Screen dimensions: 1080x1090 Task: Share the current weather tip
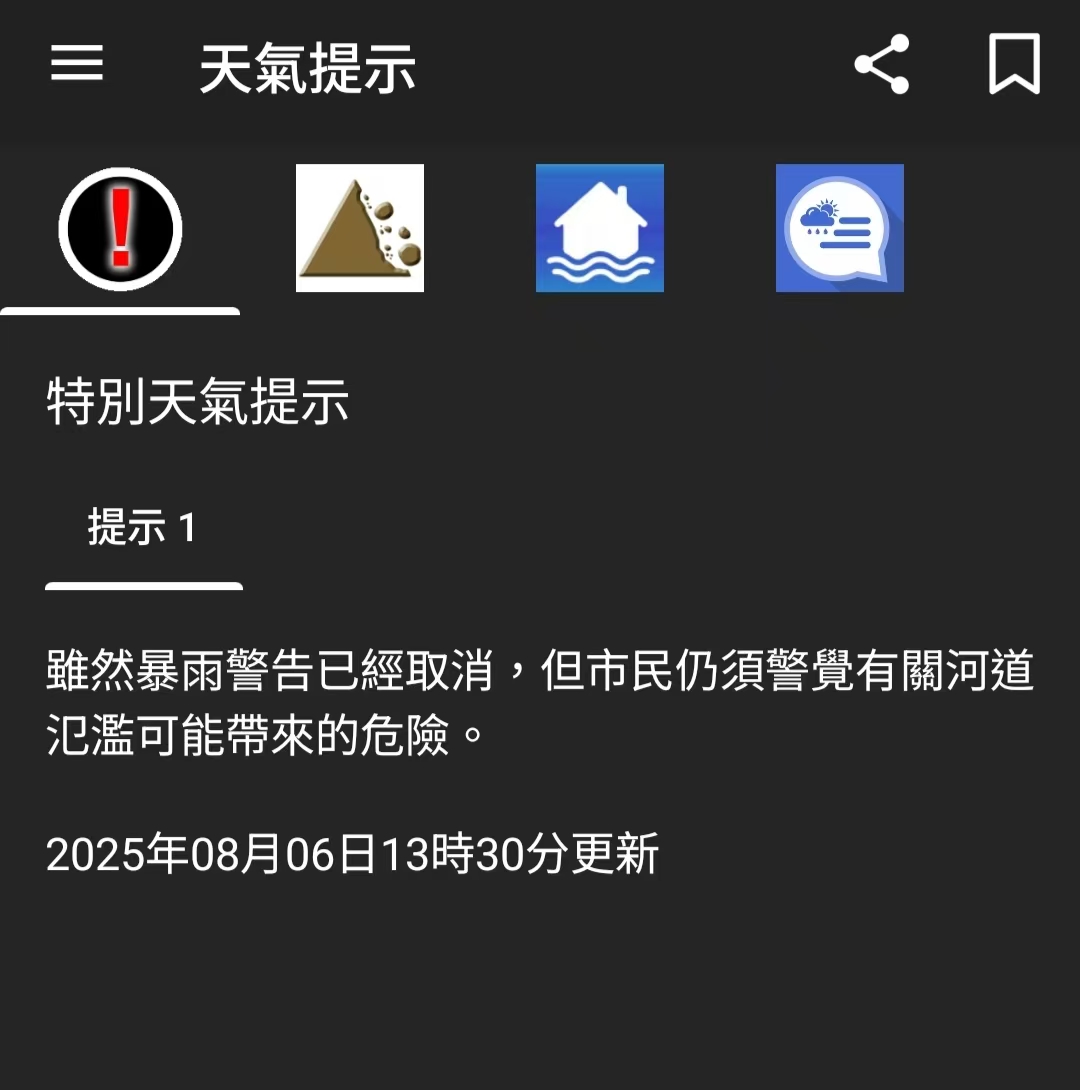coord(881,65)
